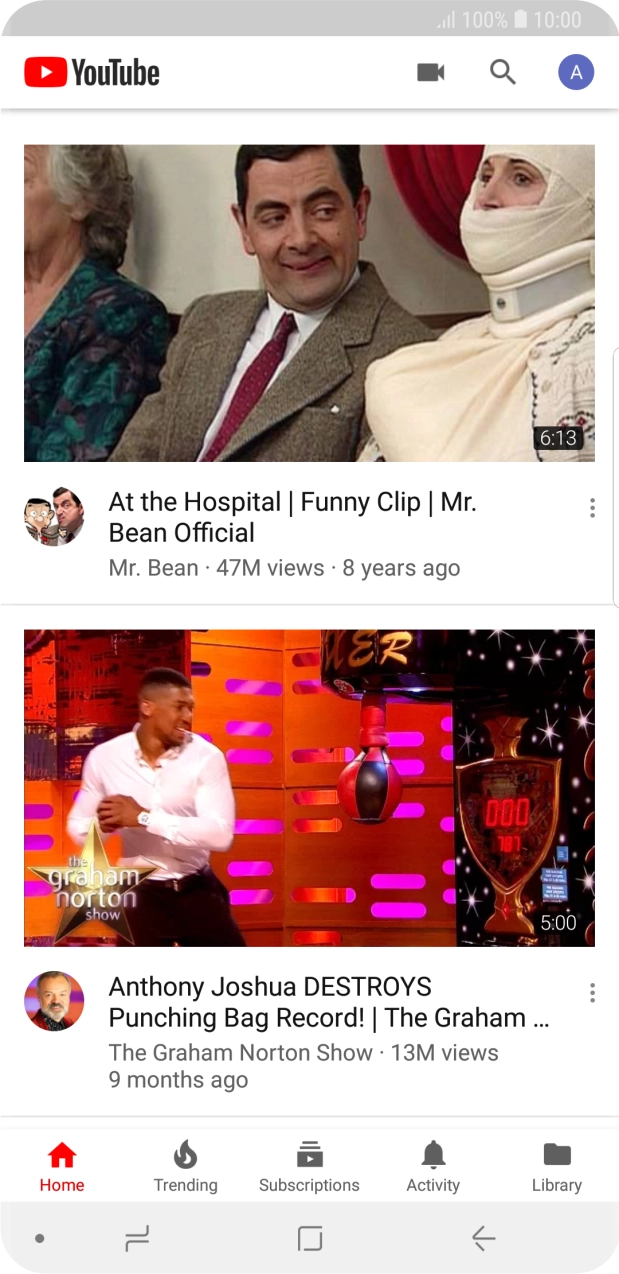Switch to the Subscriptions tab
Screen dimensions: 619x1274
pos(309,1167)
